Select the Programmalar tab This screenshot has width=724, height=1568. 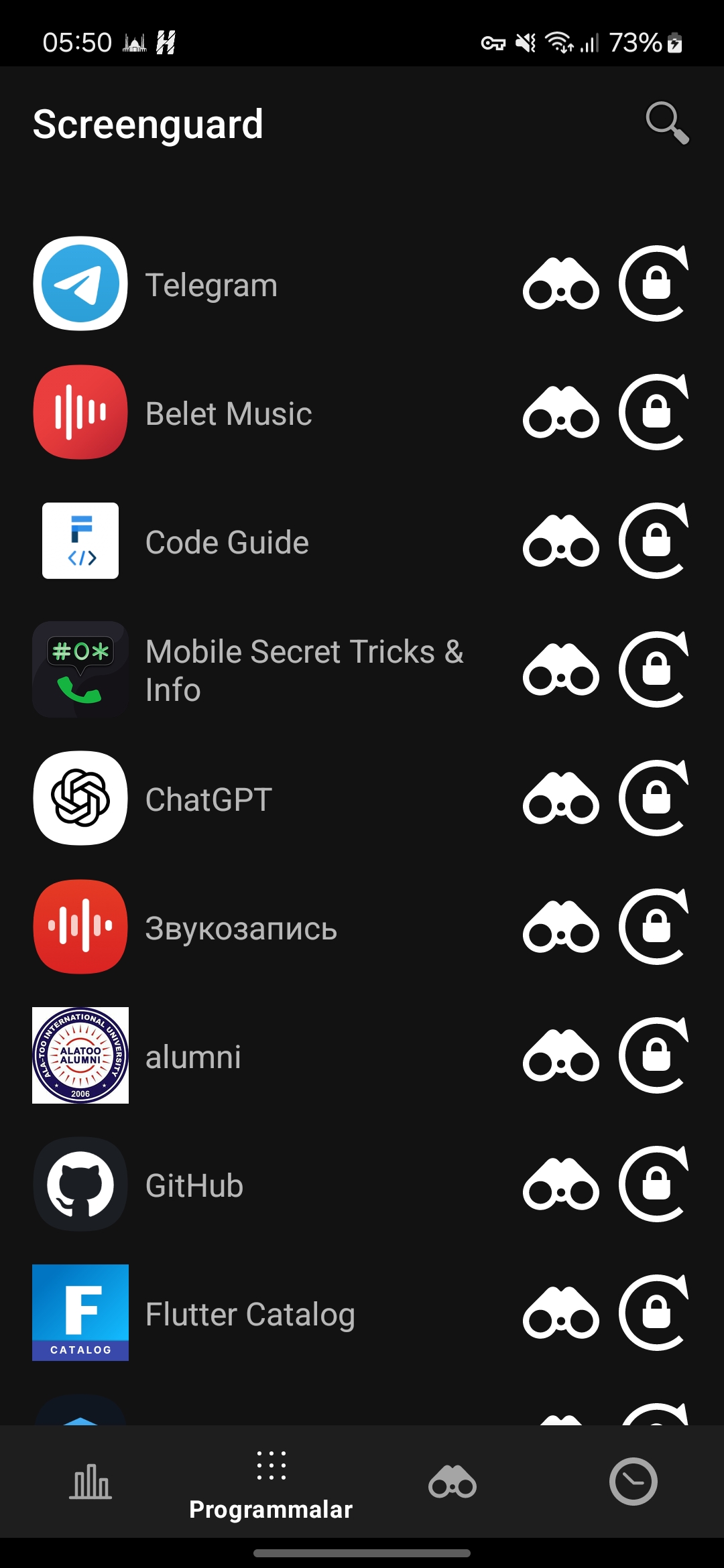click(271, 1484)
